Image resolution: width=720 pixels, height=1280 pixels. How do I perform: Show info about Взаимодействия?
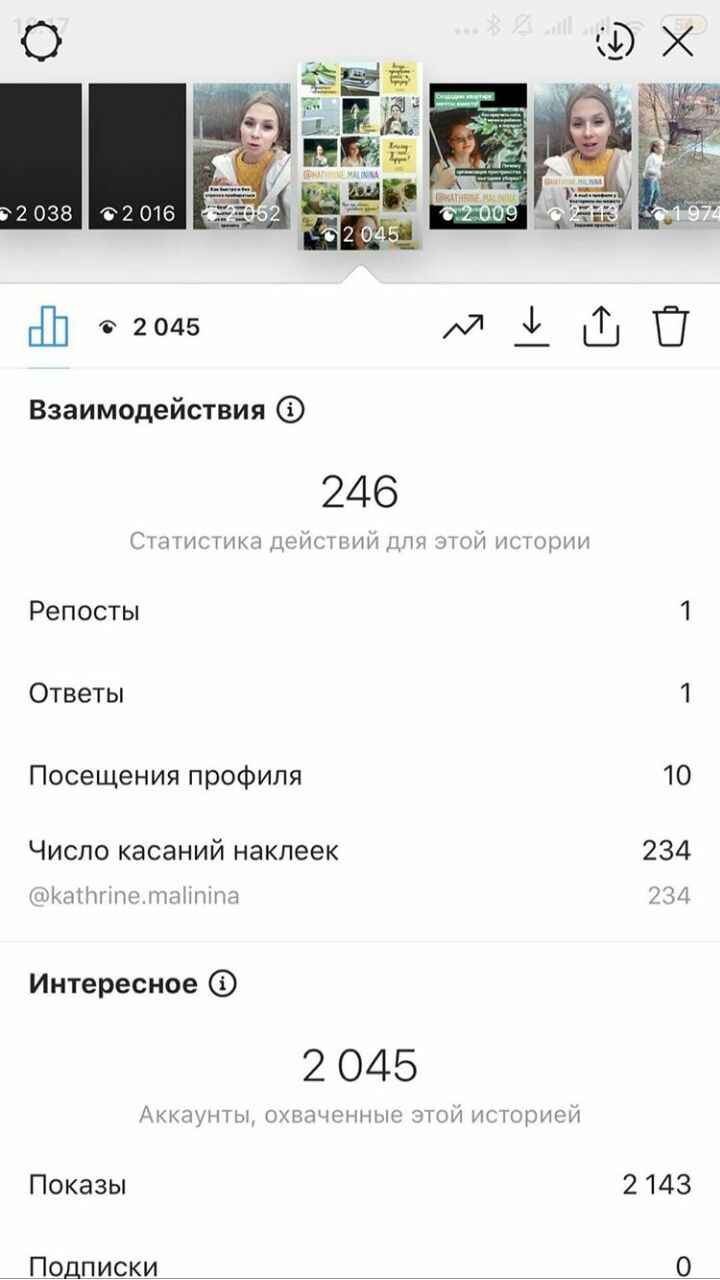(x=290, y=410)
